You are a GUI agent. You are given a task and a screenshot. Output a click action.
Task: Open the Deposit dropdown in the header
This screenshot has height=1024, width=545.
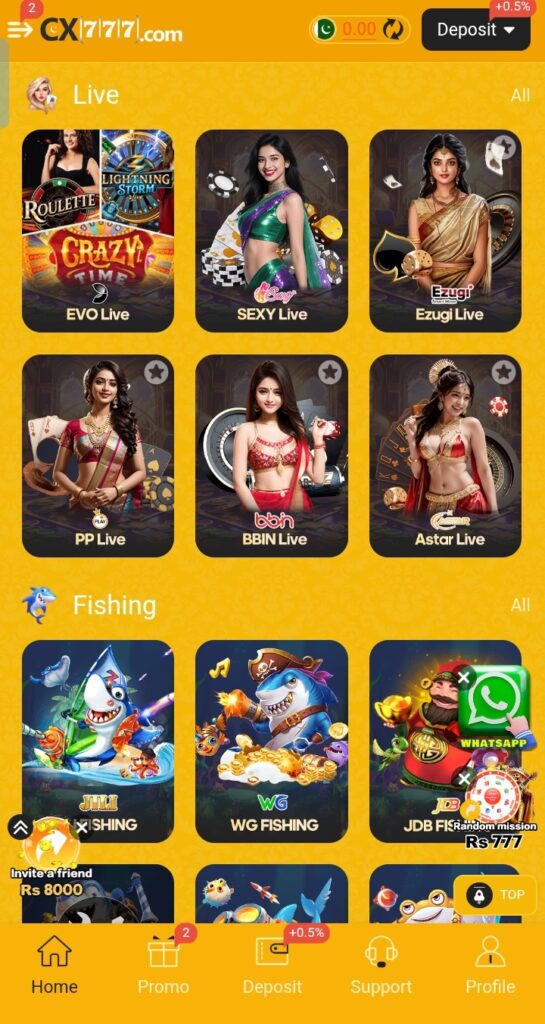(x=476, y=29)
